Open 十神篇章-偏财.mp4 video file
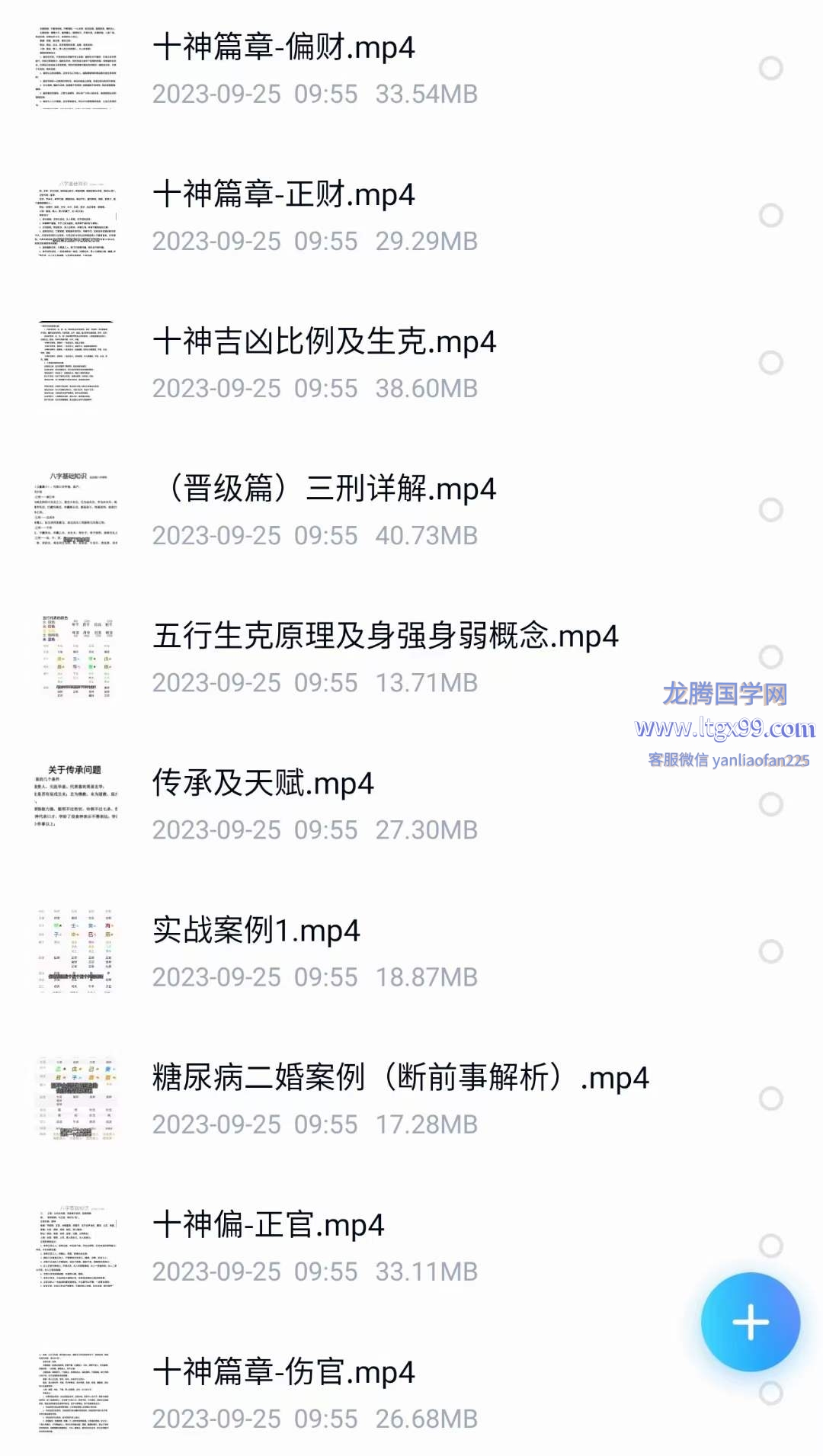This screenshot has height=1456, width=823. pos(283,48)
